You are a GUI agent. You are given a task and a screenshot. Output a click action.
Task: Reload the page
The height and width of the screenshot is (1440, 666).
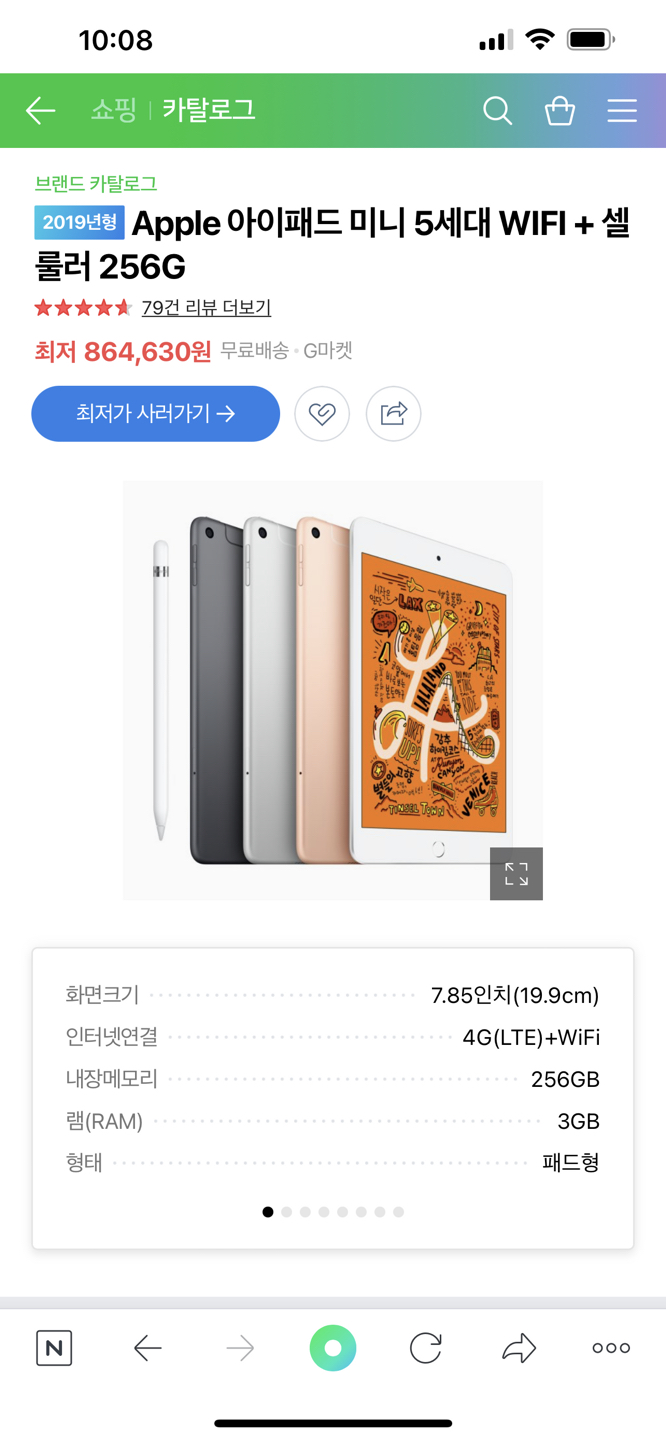click(426, 1348)
